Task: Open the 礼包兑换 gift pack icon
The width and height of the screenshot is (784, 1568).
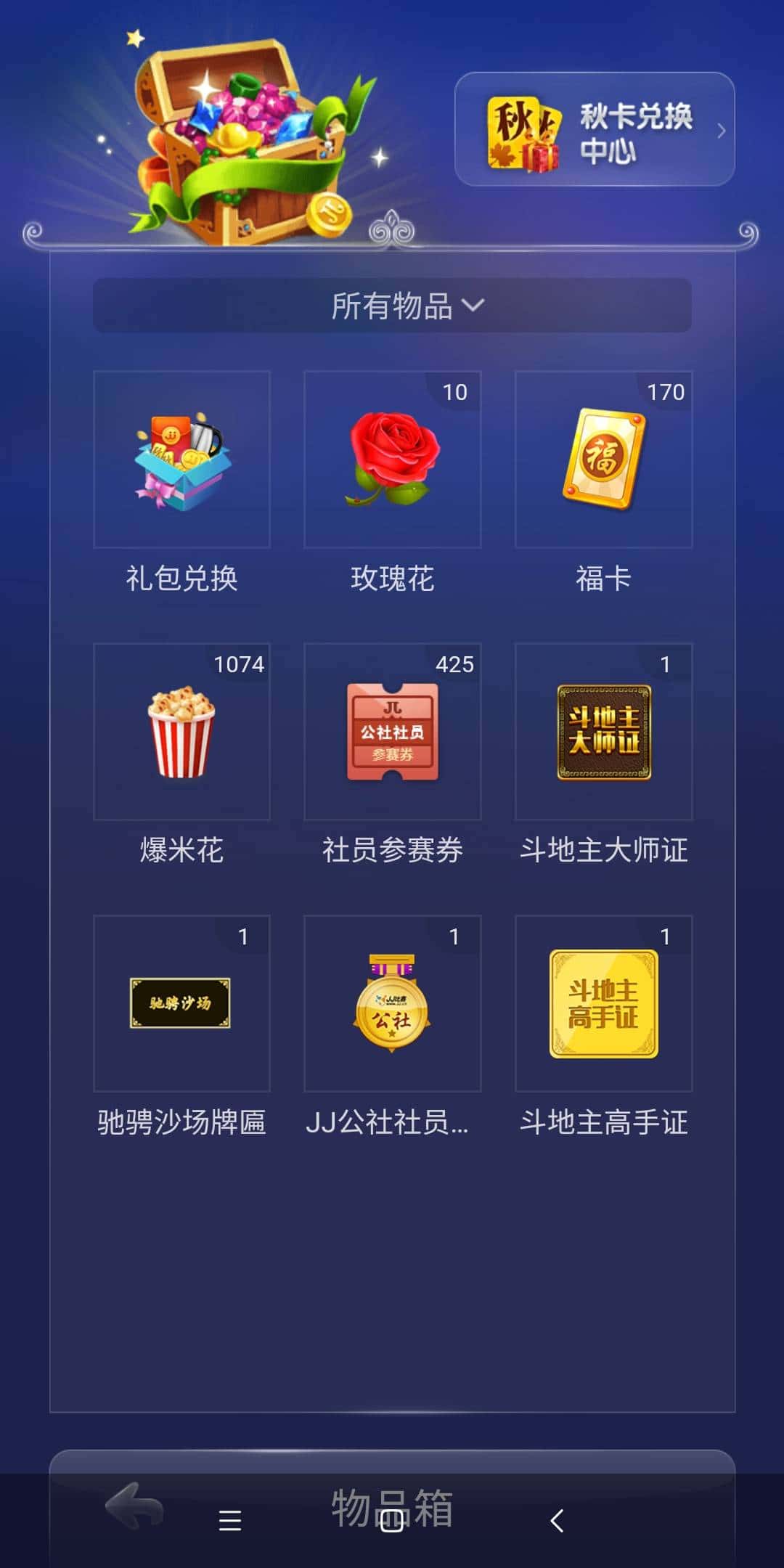Action: tap(181, 457)
